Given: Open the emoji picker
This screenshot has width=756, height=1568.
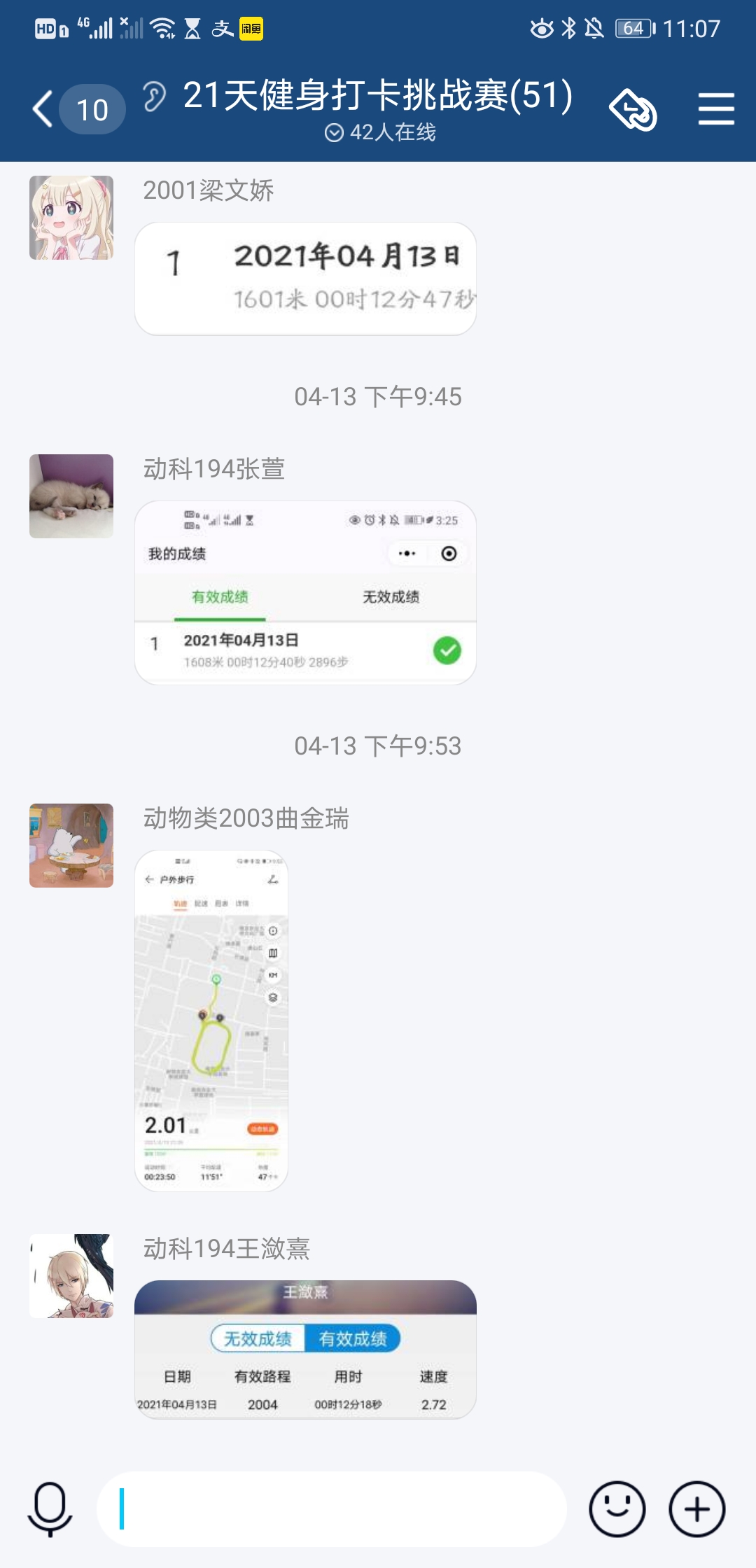Looking at the screenshot, I should pyautogui.click(x=617, y=1508).
